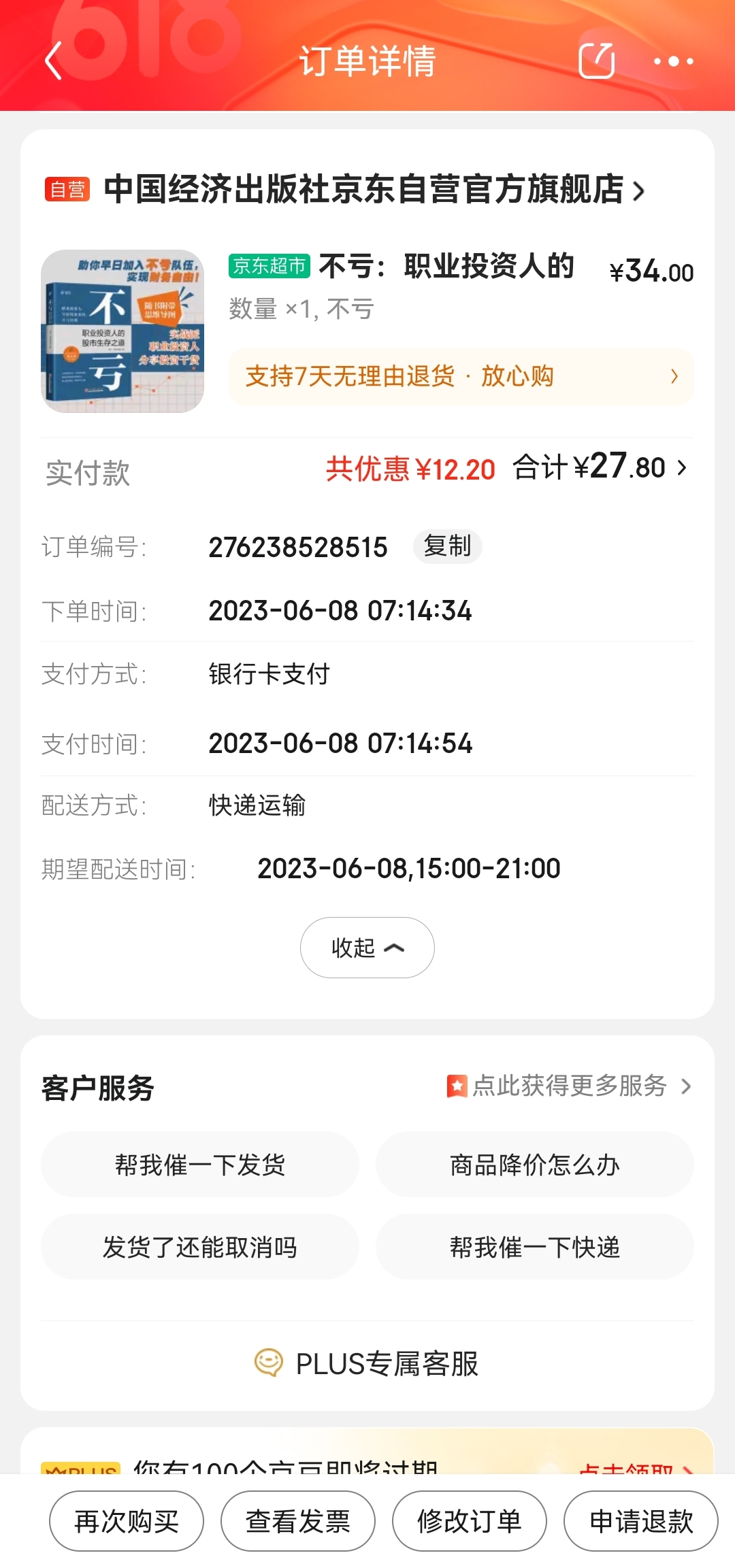Viewport: 735px width, 1568px height.
Task: Choose the 发货了还能取消吗 question
Action: pos(200,1247)
